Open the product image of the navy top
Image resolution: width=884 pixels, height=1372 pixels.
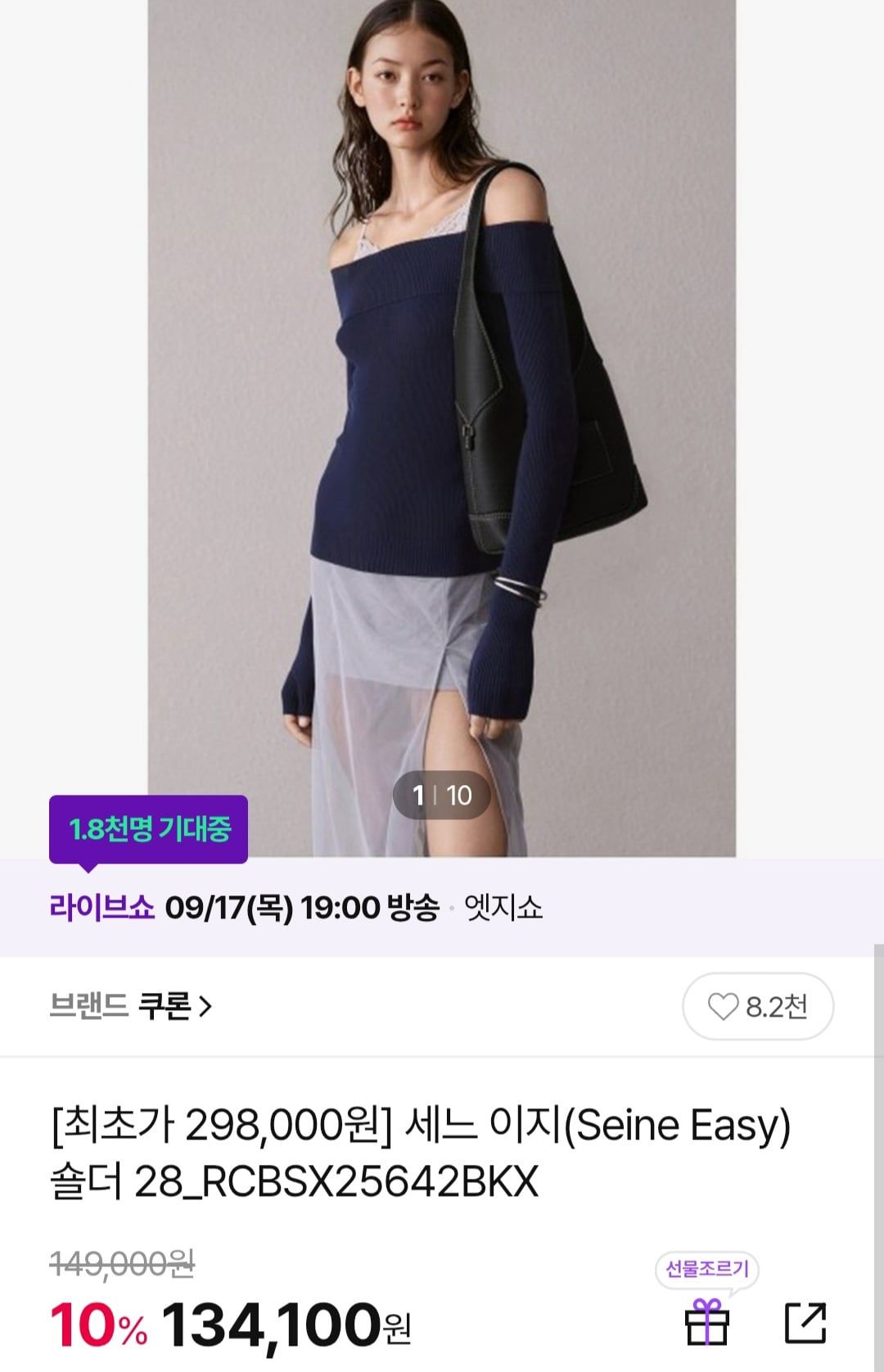click(442, 428)
